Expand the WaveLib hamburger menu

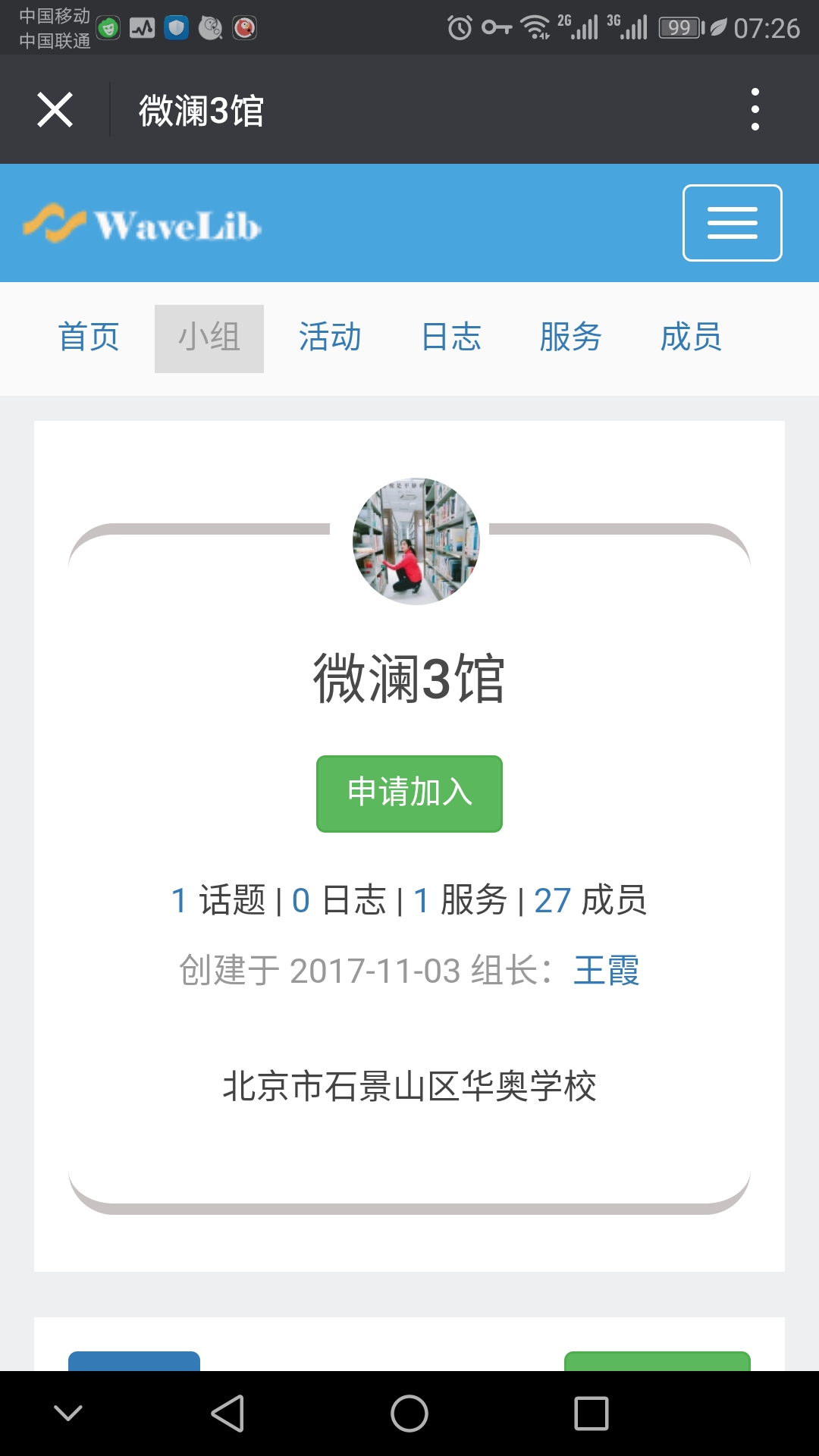pyautogui.click(x=732, y=223)
